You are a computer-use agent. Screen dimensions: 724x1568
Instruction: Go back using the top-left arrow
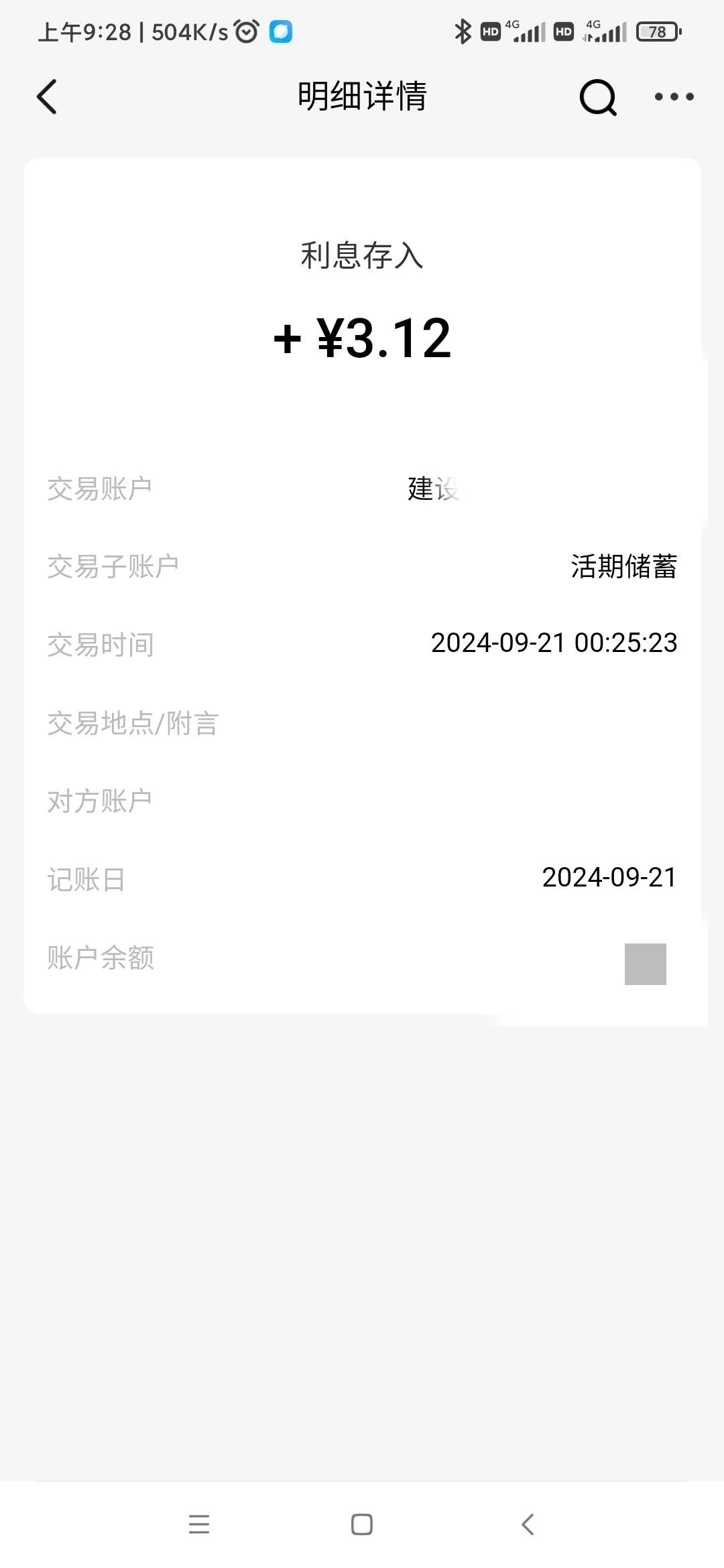46,96
